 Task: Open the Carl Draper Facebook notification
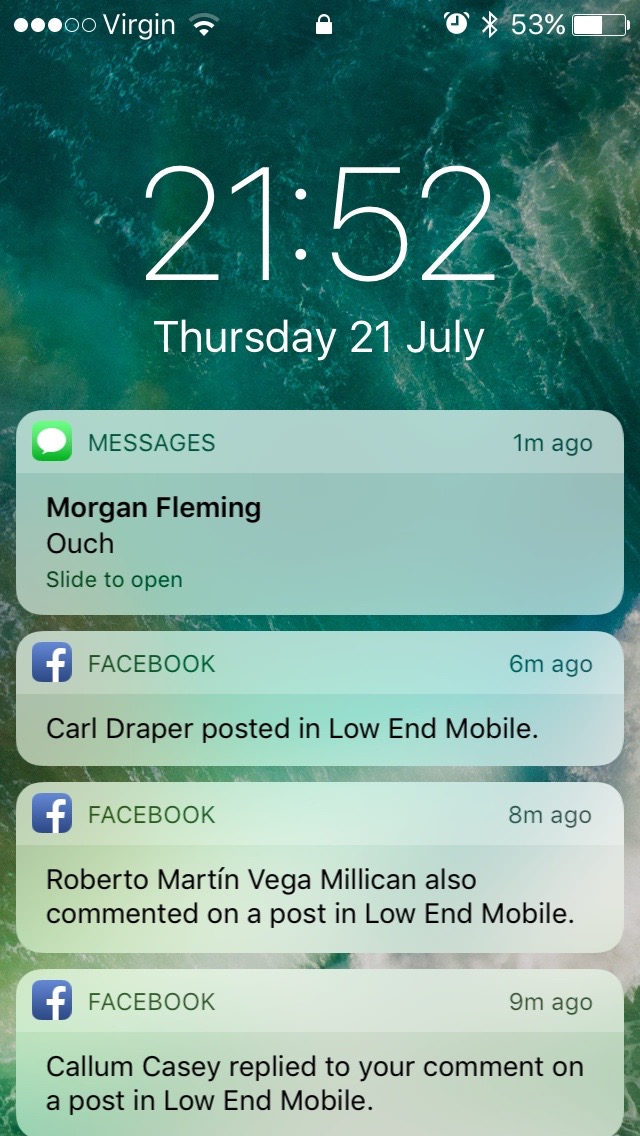coord(320,698)
